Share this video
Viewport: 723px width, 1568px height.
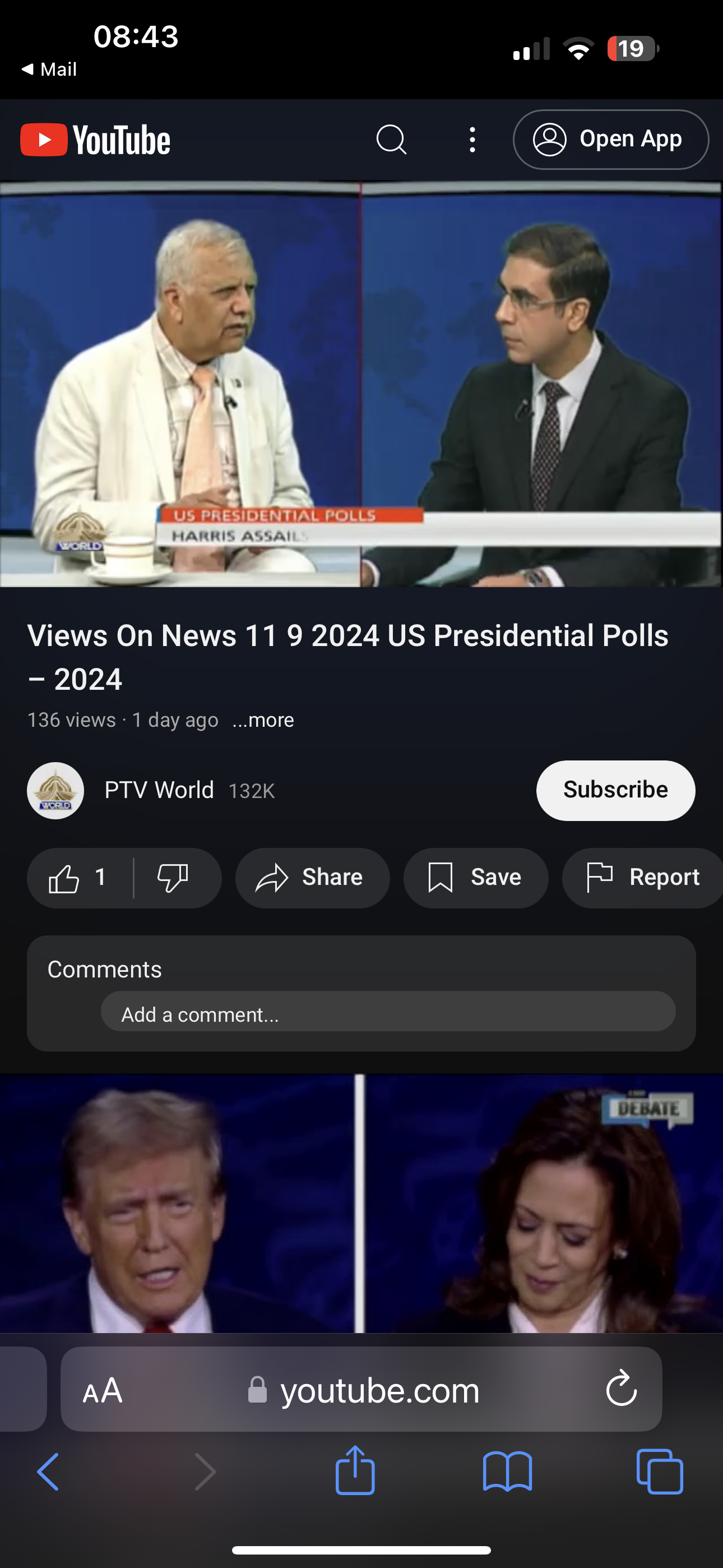pyautogui.click(x=312, y=878)
